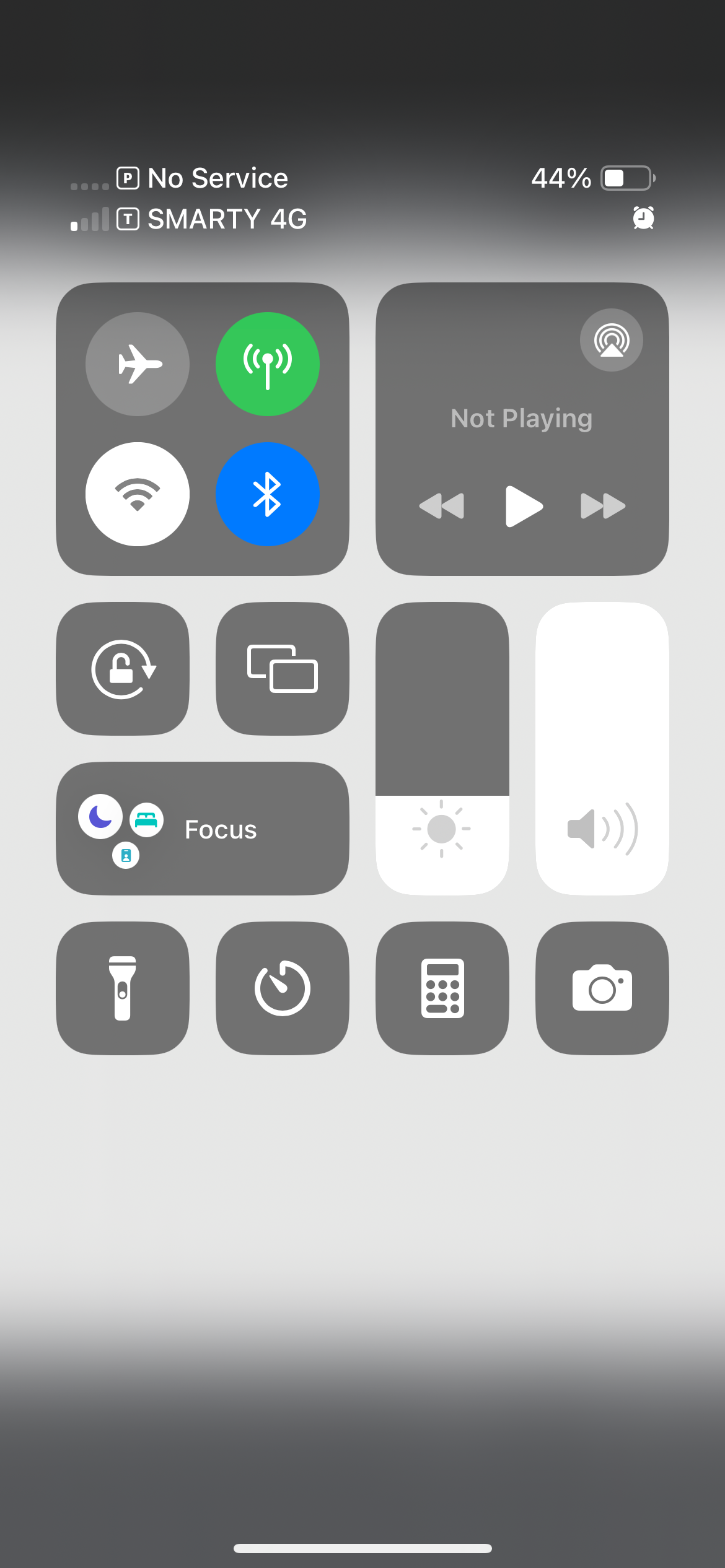Screen dimensions: 725x1568
Task: Turn off Bluetooth
Action: [268, 494]
